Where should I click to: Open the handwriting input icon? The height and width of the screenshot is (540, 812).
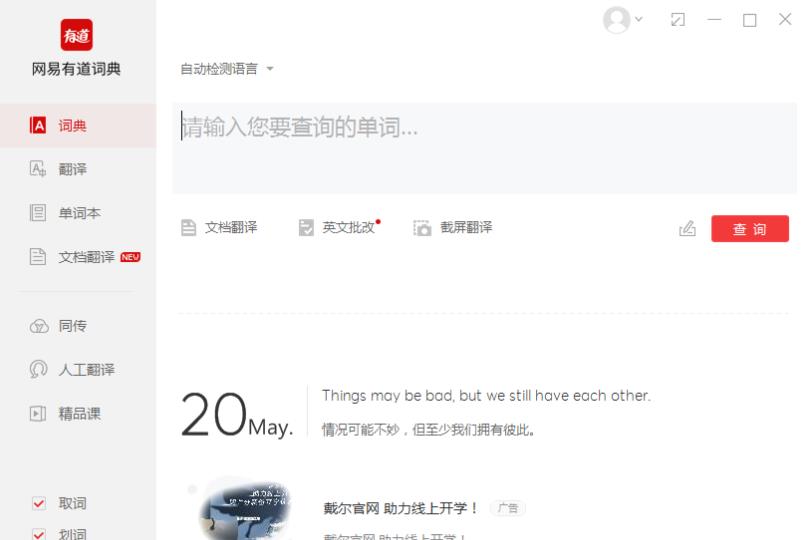coord(687,229)
